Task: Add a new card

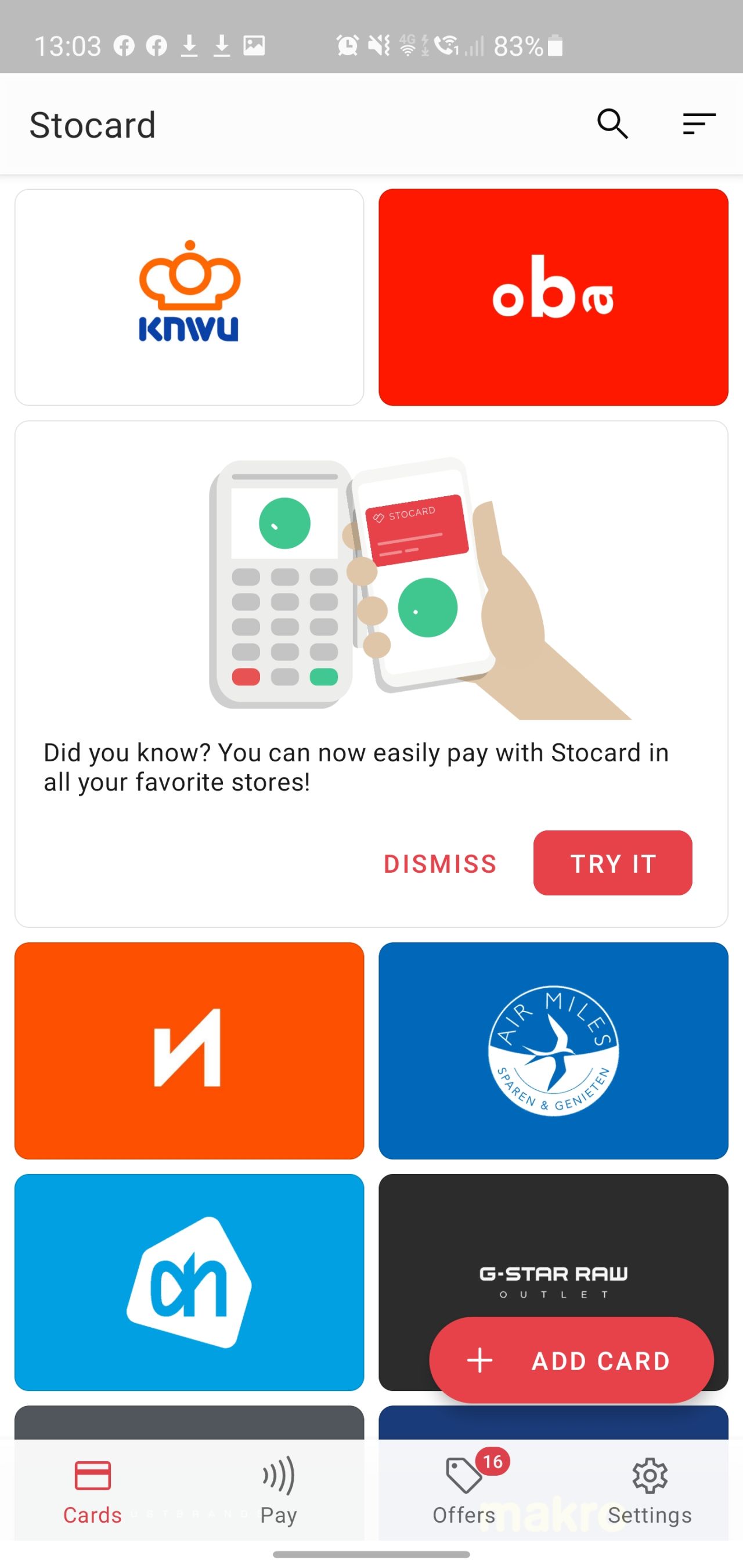Action: [571, 1360]
